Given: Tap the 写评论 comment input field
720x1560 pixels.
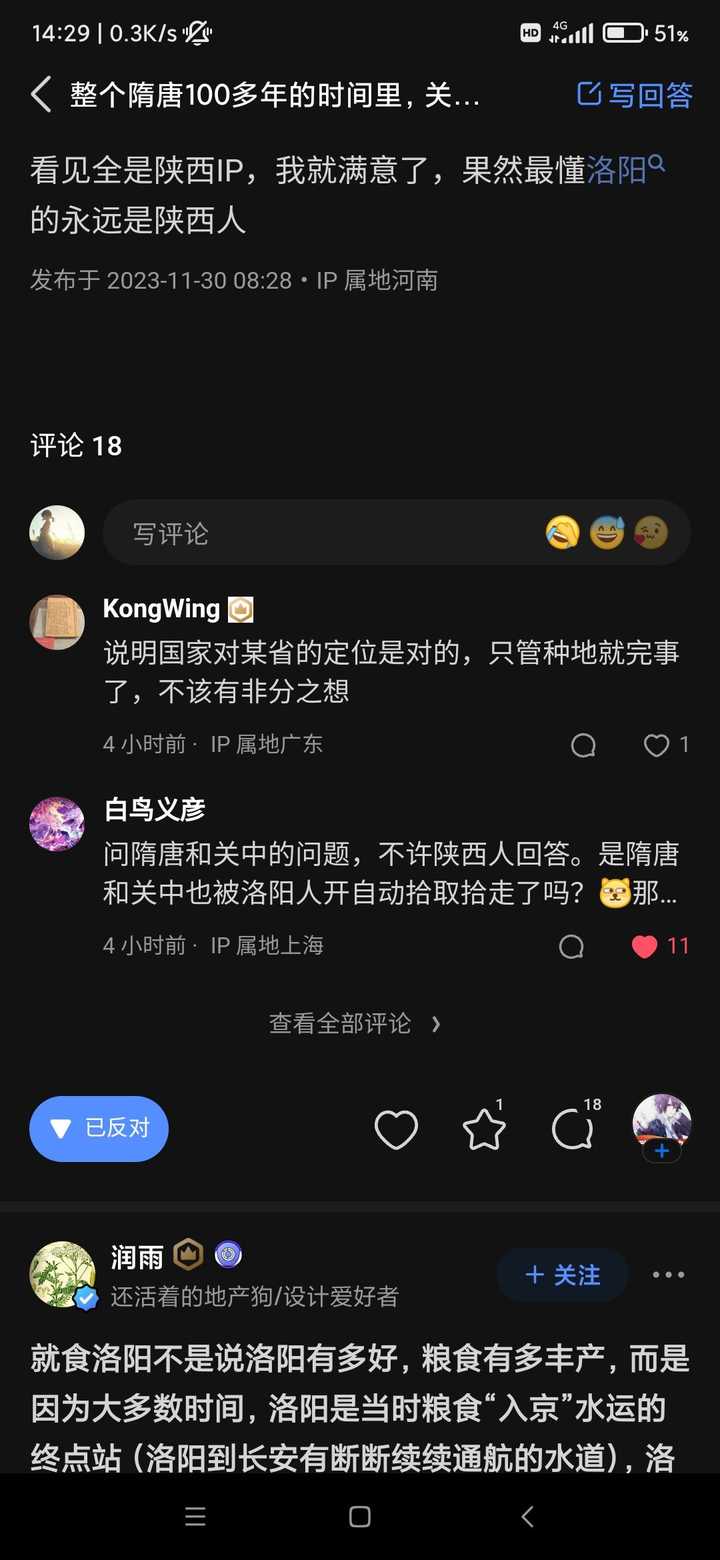Looking at the screenshot, I should point(320,533).
